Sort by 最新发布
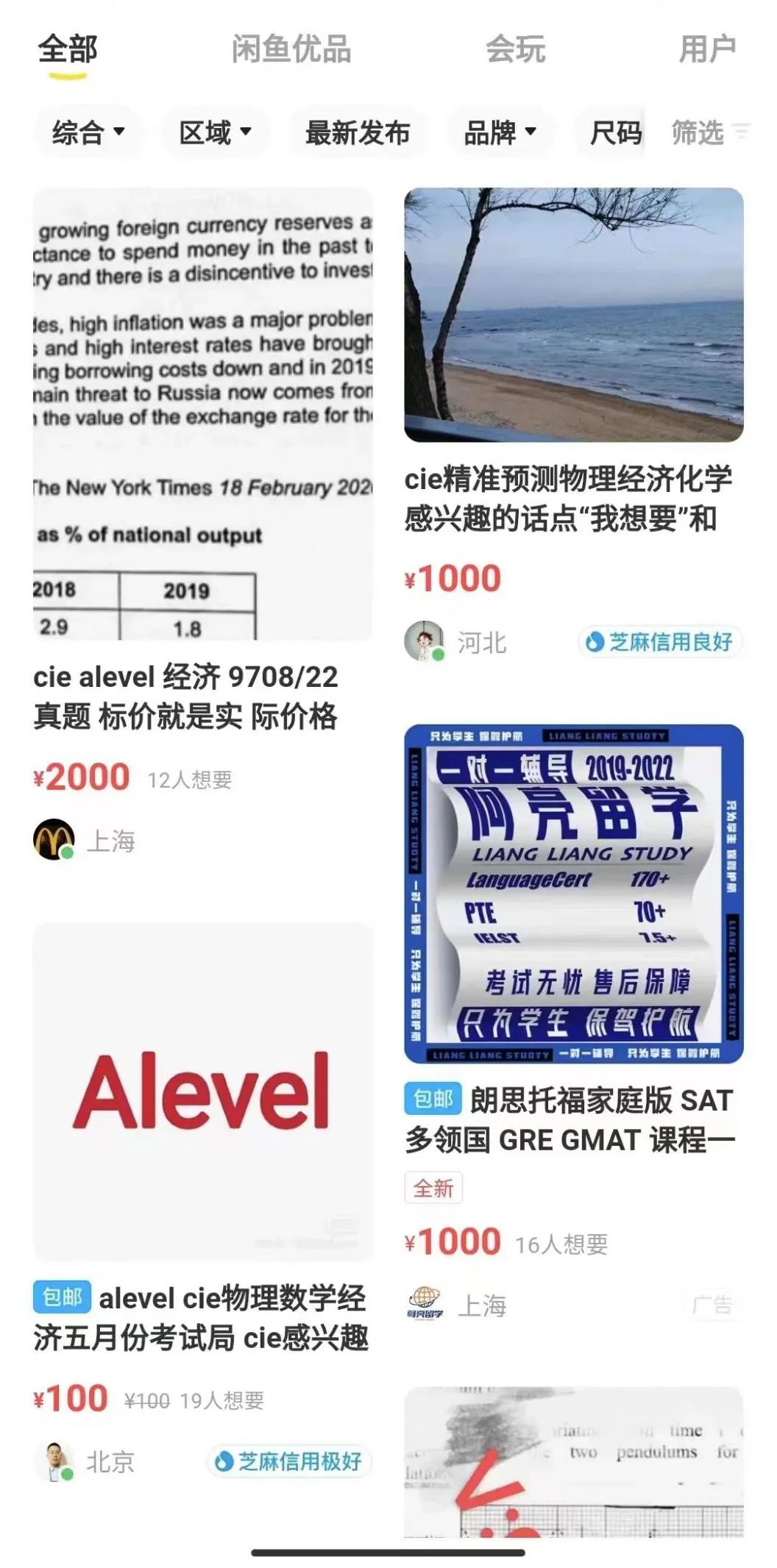This screenshot has width=777, height=1568. 358,133
